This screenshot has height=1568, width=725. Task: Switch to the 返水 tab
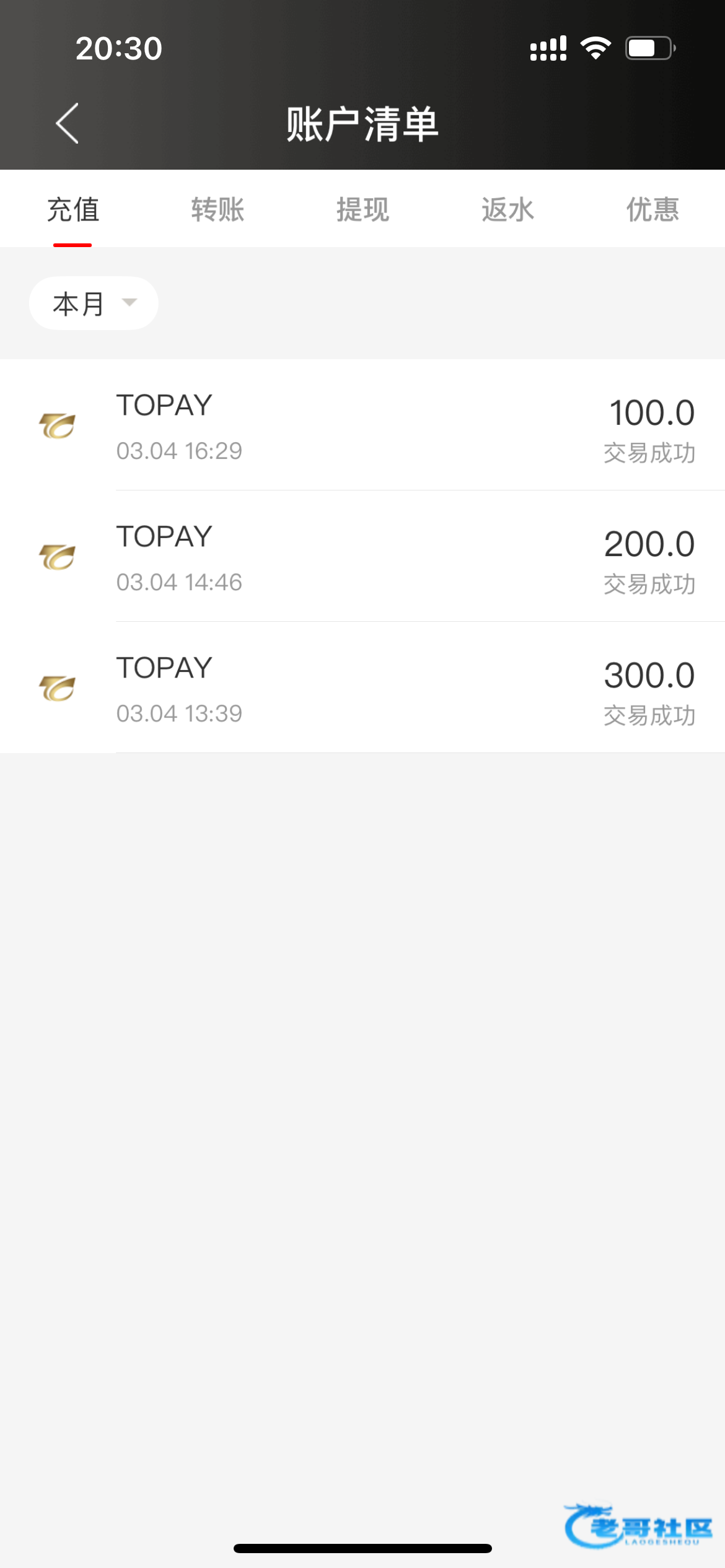click(x=507, y=209)
